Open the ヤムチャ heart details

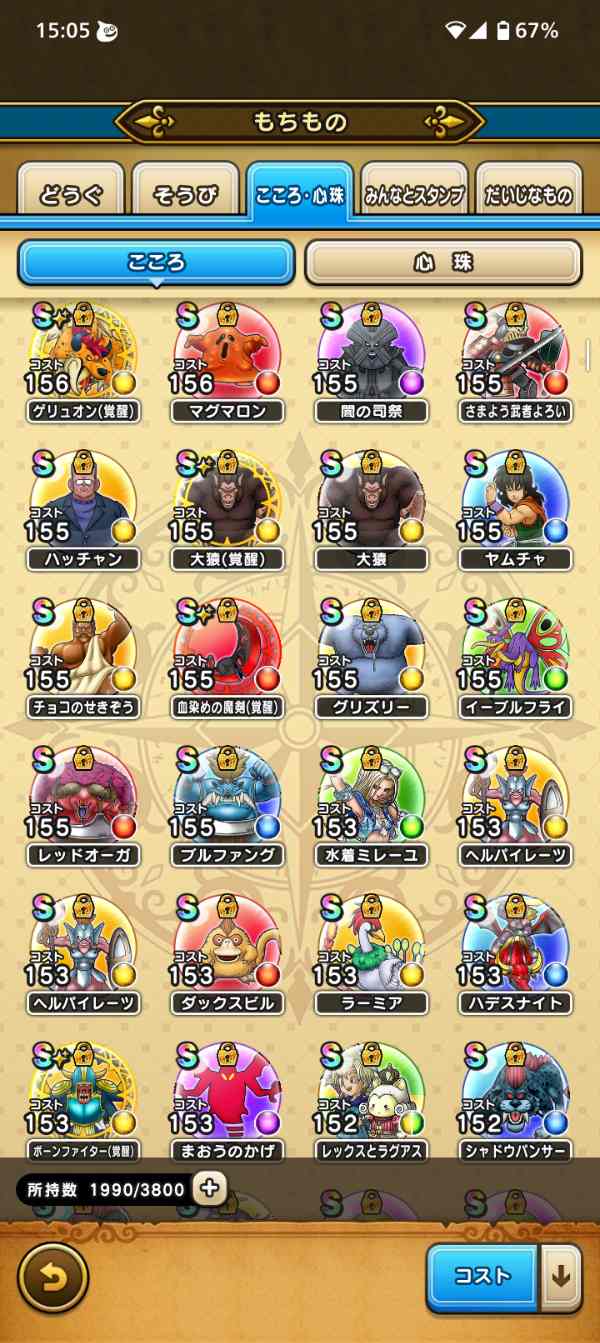pyautogui.click(x=515, y=508)
